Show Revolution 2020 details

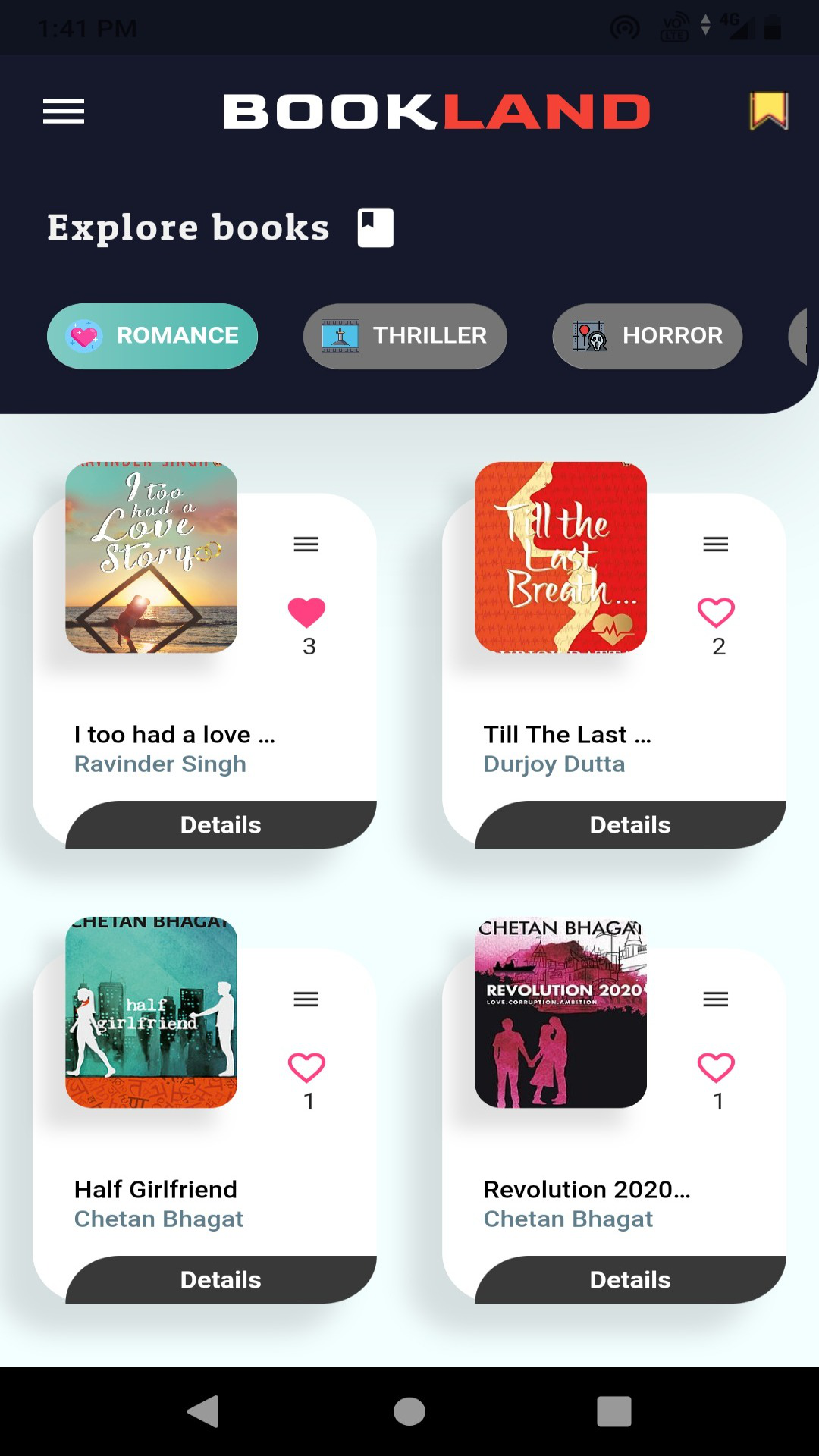(x=630, y=1280)
